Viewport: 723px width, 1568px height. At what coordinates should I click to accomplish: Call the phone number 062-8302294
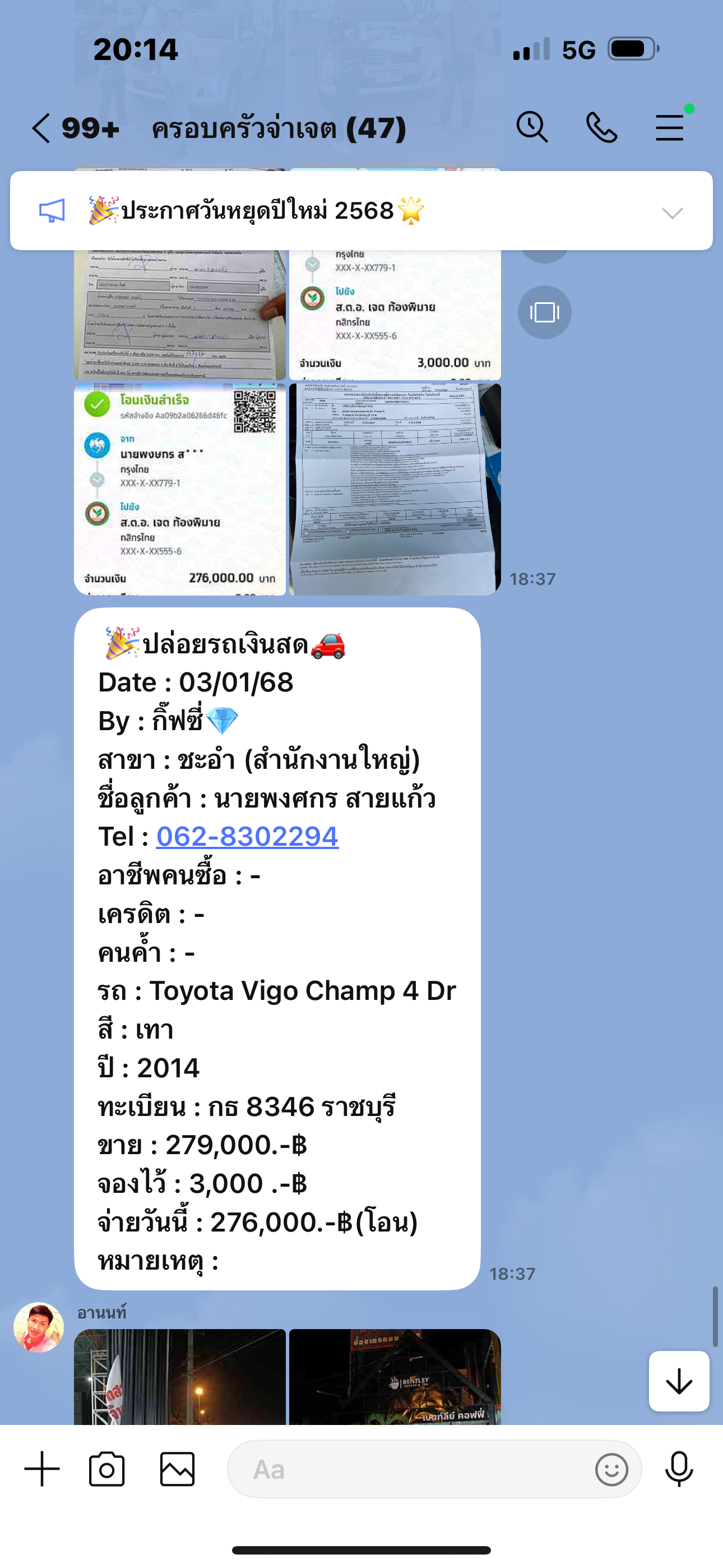[247, 836]
